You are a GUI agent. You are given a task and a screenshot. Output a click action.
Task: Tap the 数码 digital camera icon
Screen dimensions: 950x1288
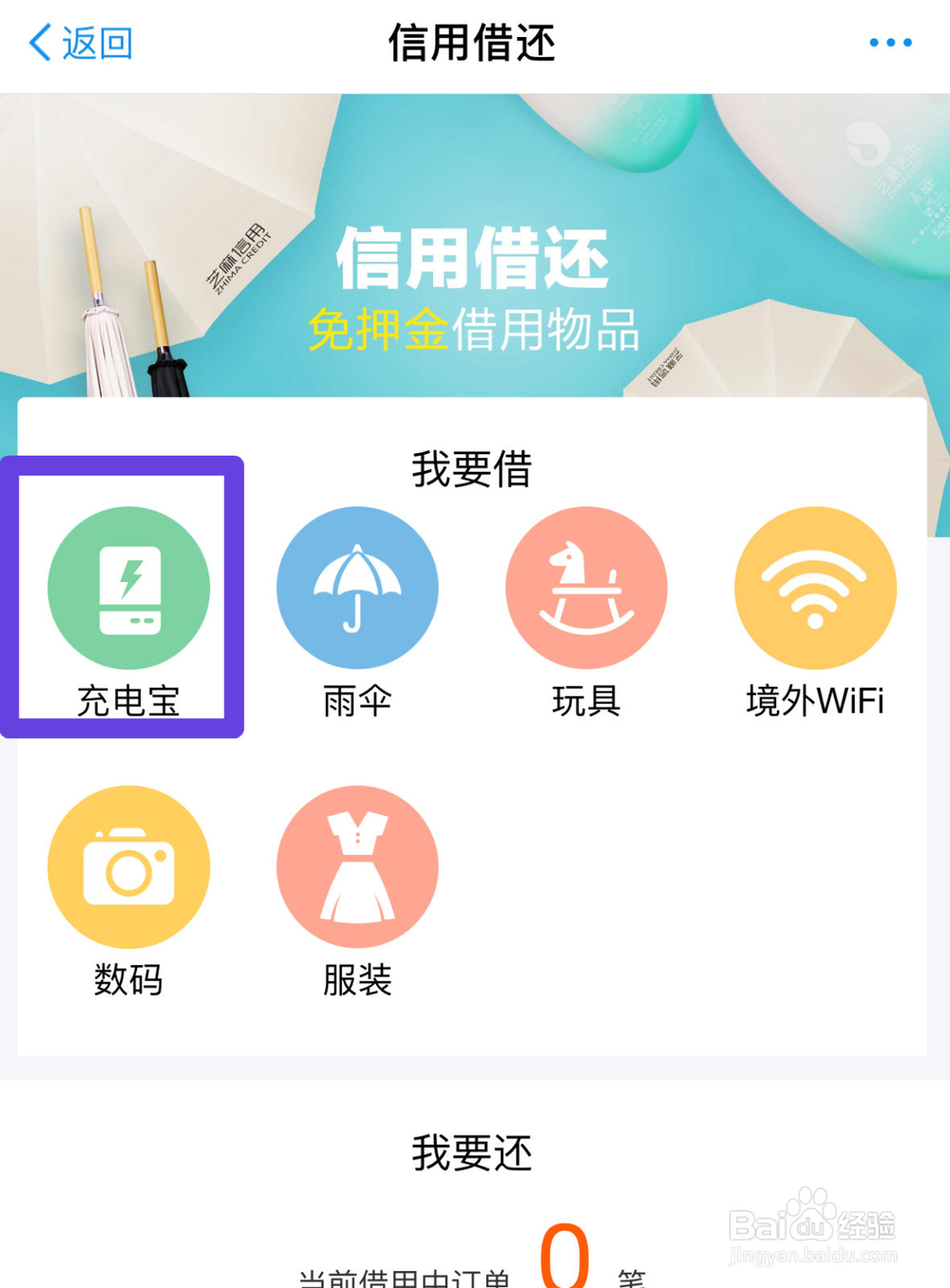(x=129, y=866)
